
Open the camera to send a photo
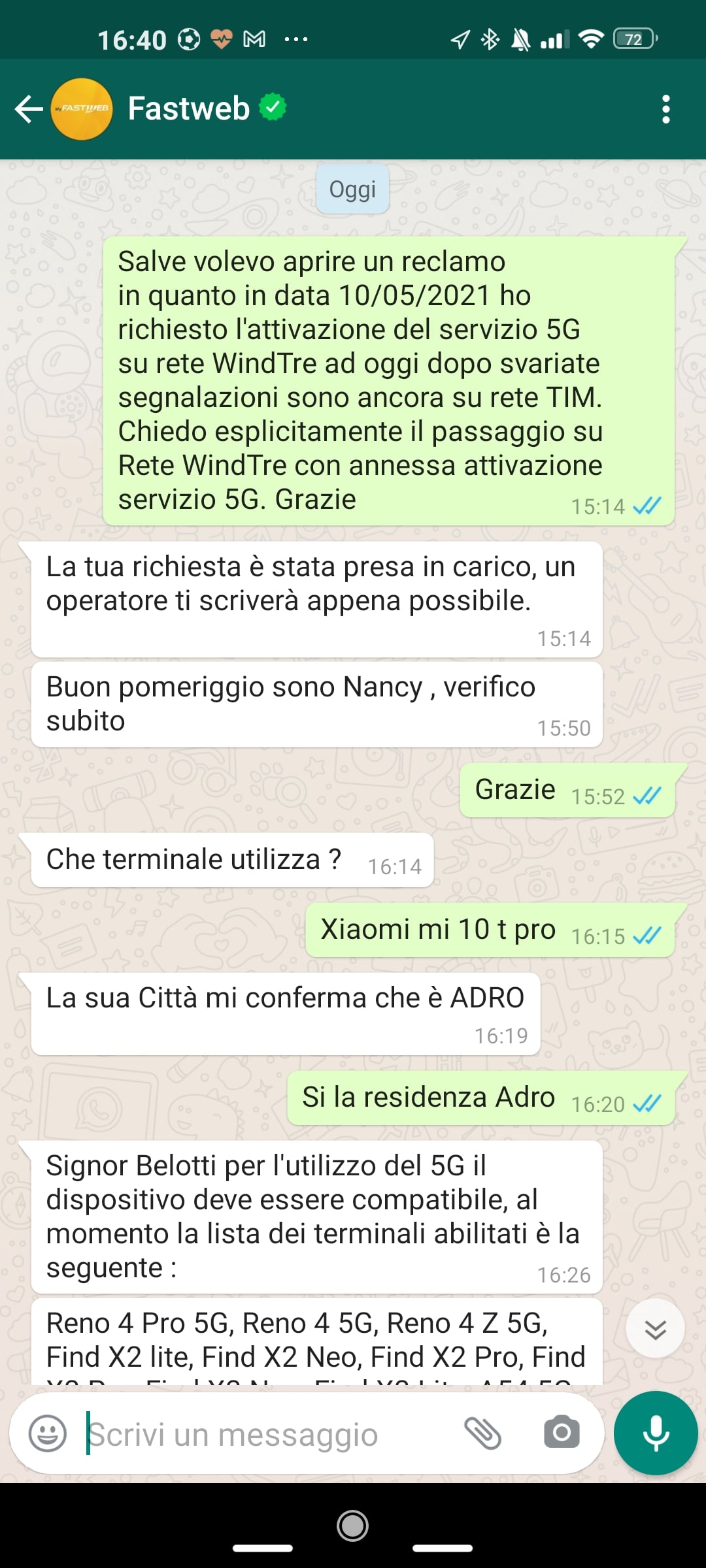coord(562,1433)
